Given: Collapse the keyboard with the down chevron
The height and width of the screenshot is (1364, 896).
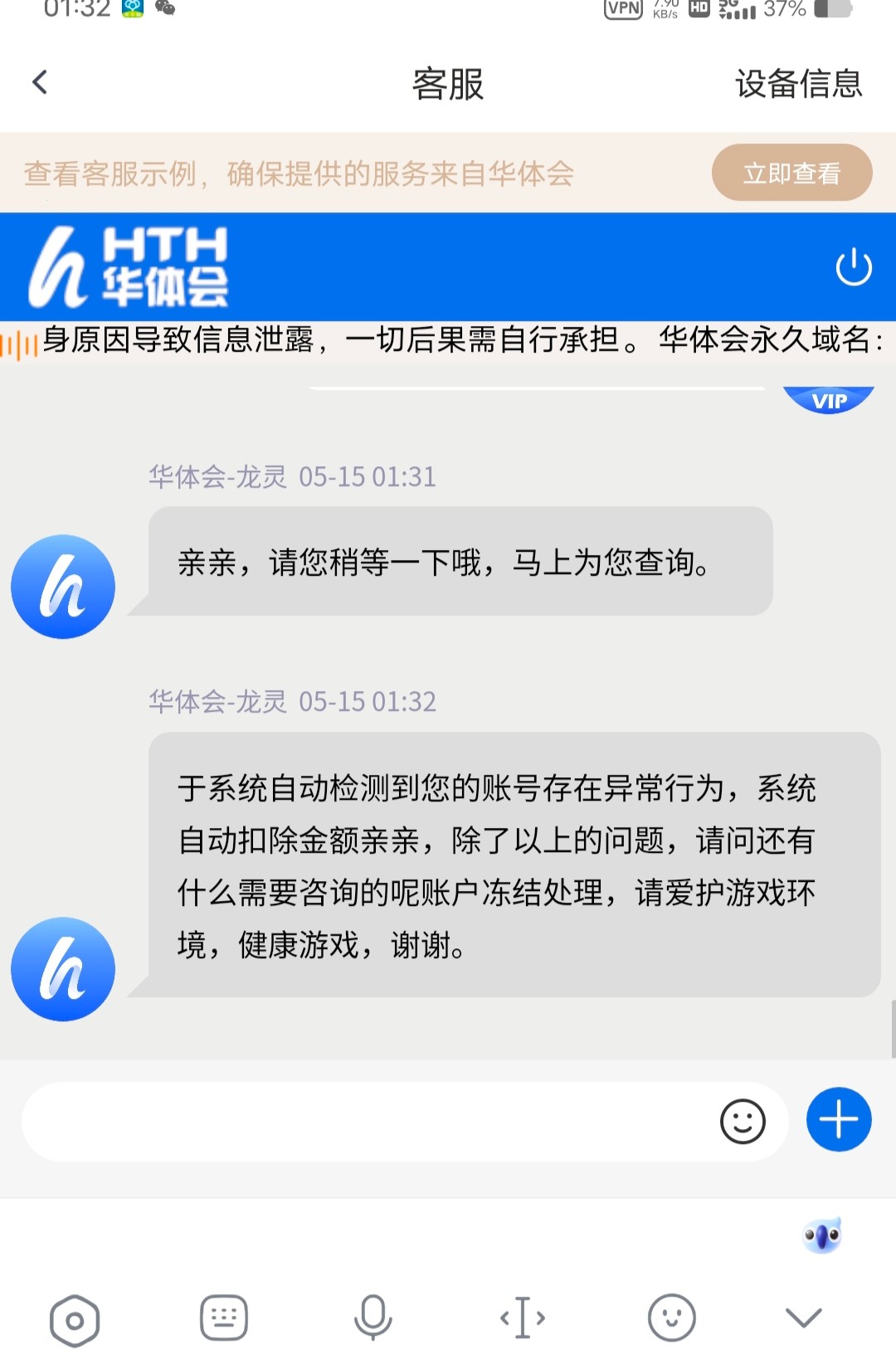Looking at the screenshot, I should click(x=803, y=1318).
